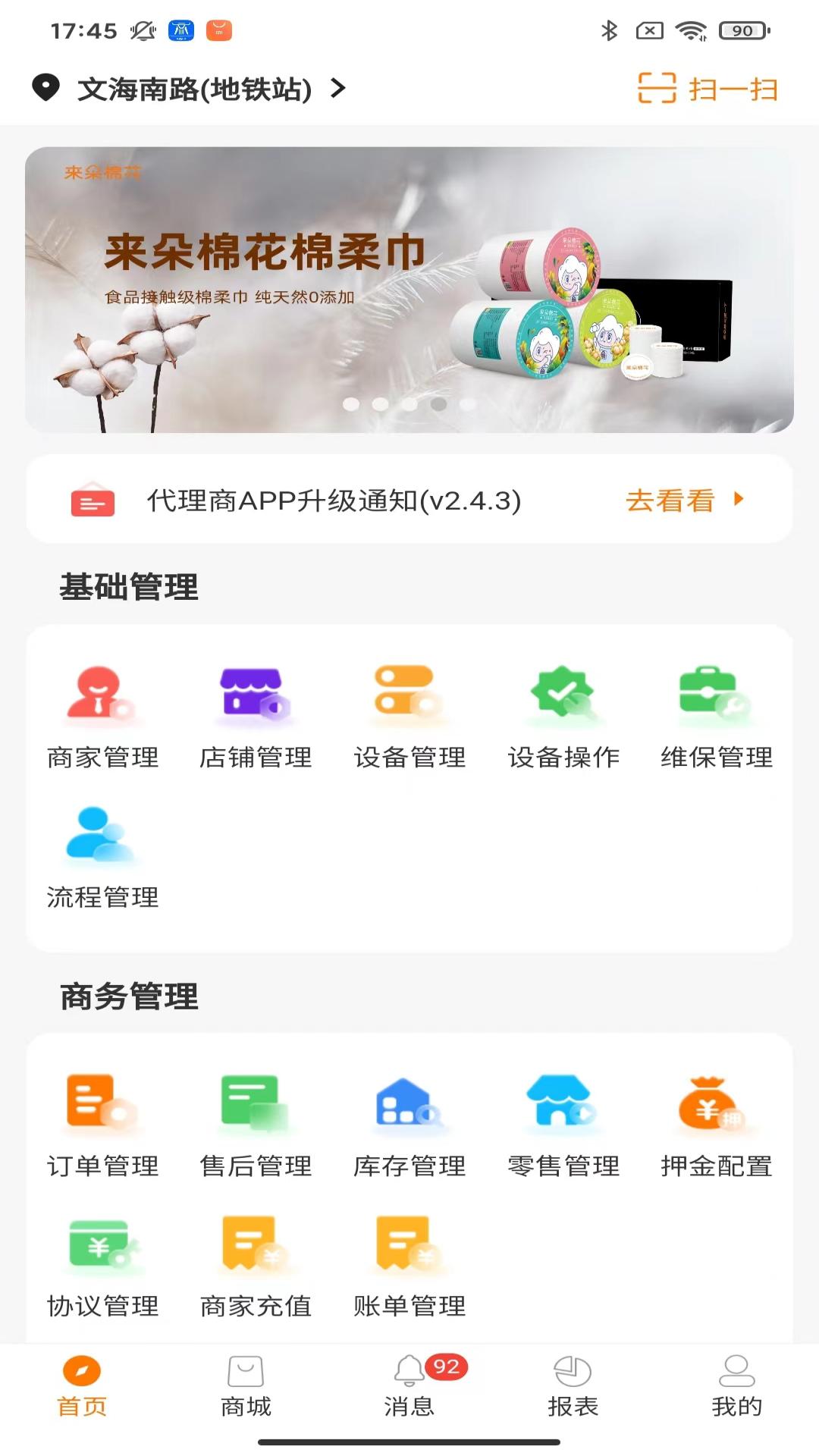Open 订单管理
The width and height of the screenshot is (819, 1456).
pos(102,1126)
